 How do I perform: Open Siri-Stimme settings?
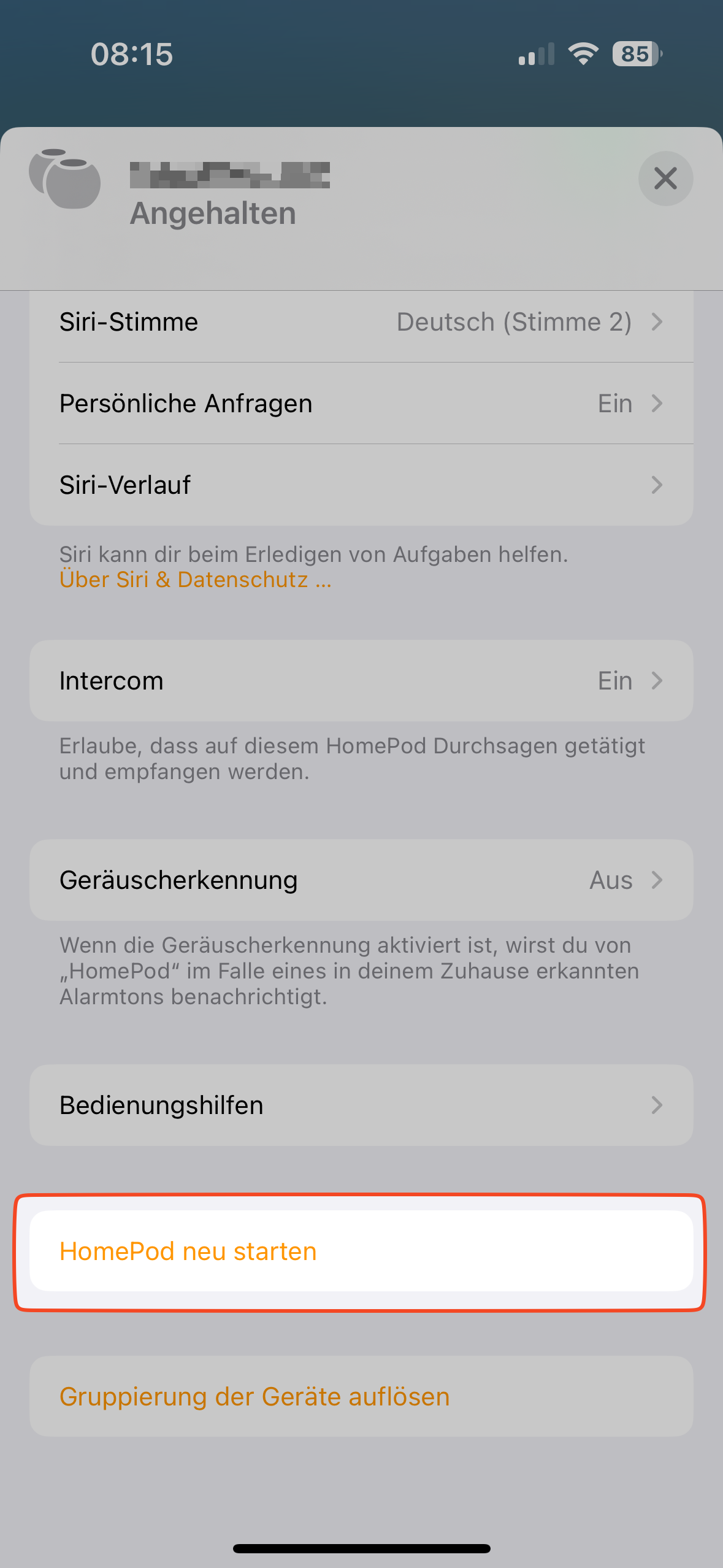click(361, 323)
